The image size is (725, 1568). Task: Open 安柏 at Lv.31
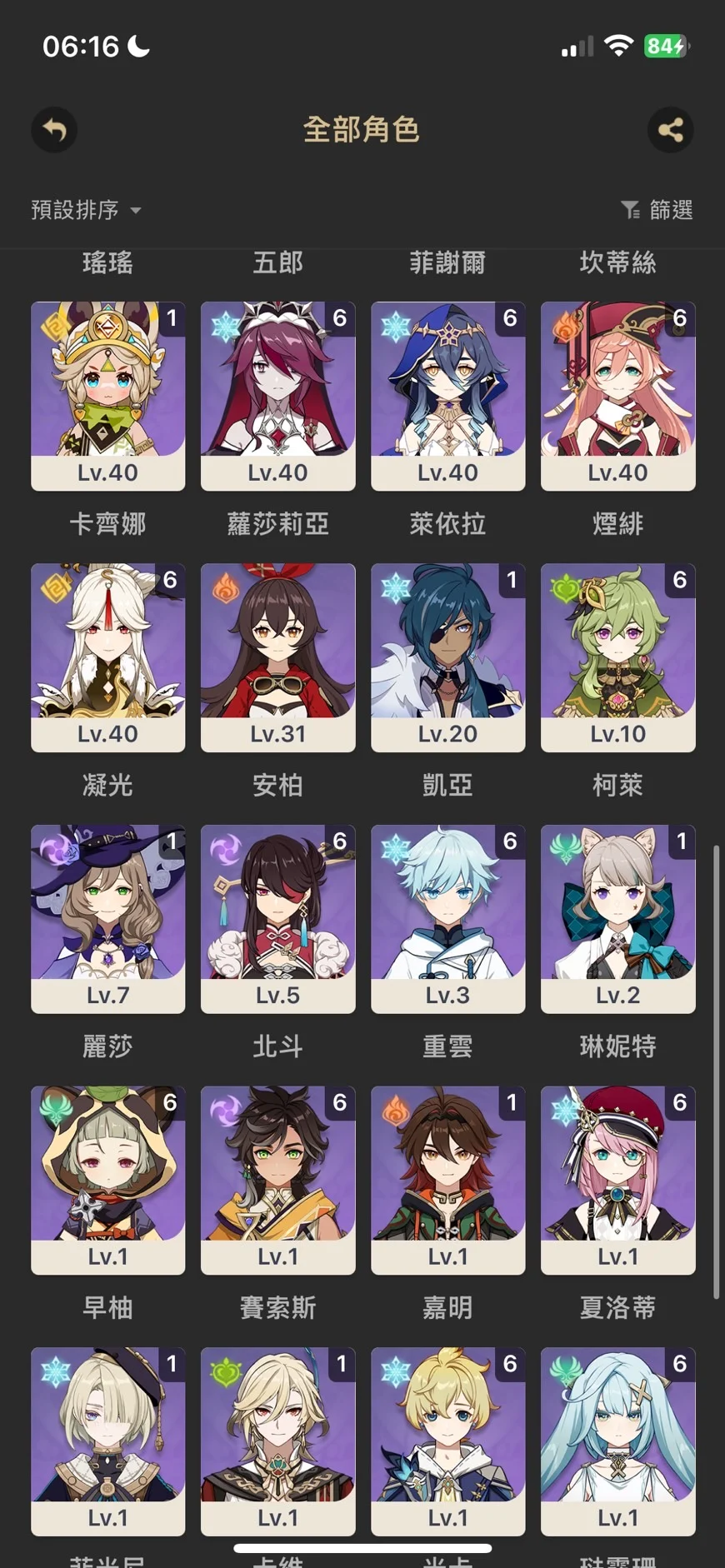point(277,657)
